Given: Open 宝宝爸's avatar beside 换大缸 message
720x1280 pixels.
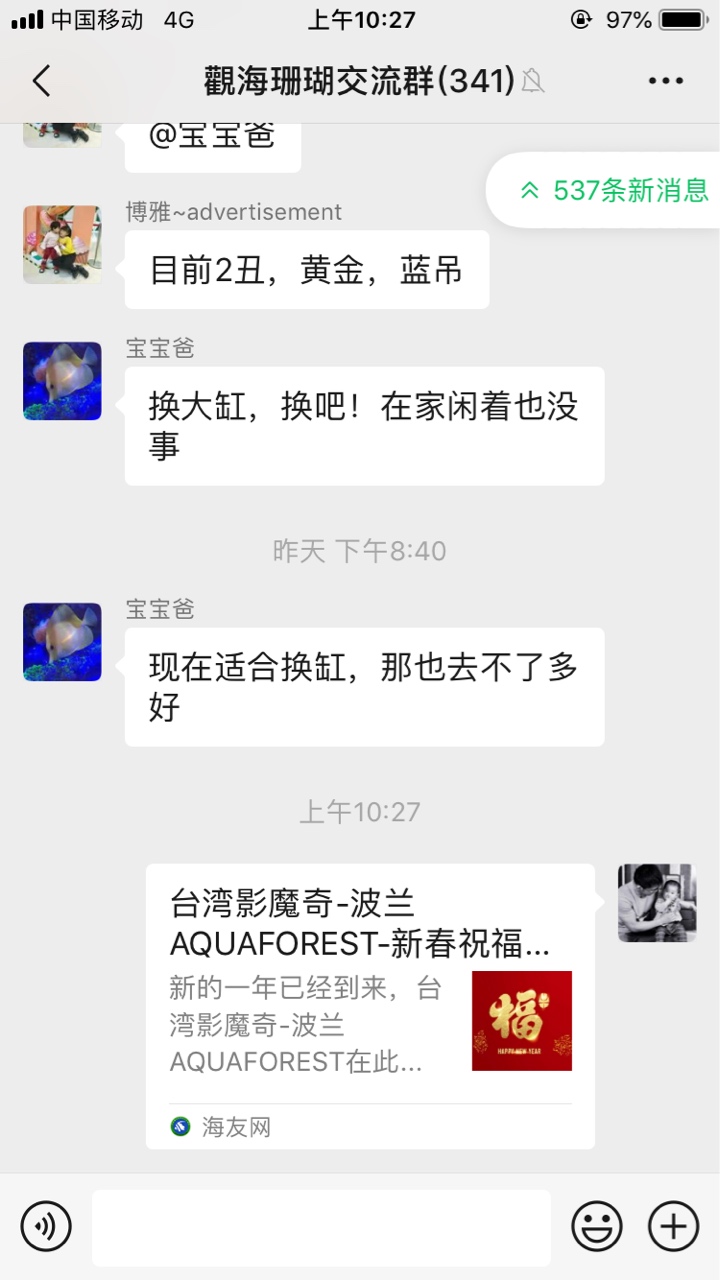Looking at the screenshot, I should click(x=62, y=381).
